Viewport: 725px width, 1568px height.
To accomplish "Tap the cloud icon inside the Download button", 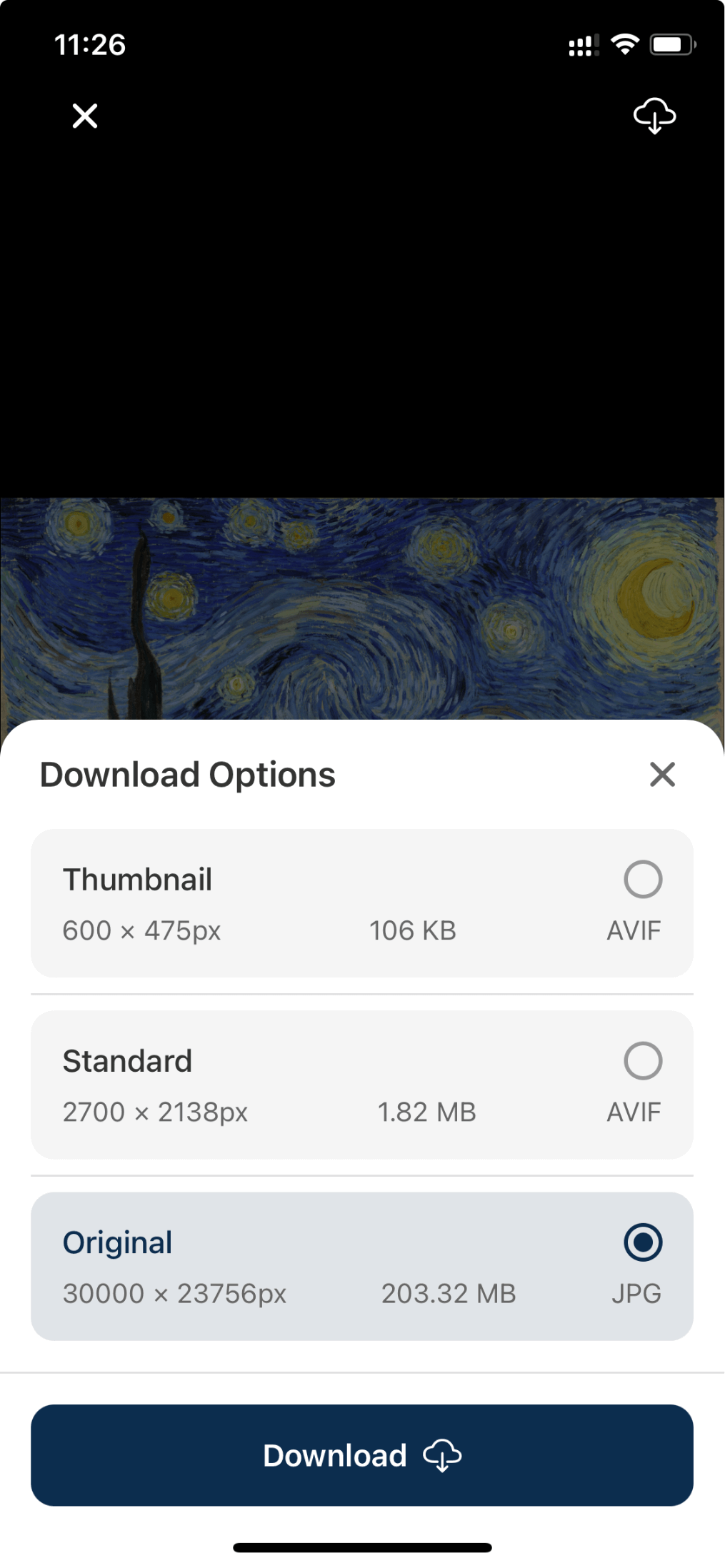I will [x=442, y=1455].
